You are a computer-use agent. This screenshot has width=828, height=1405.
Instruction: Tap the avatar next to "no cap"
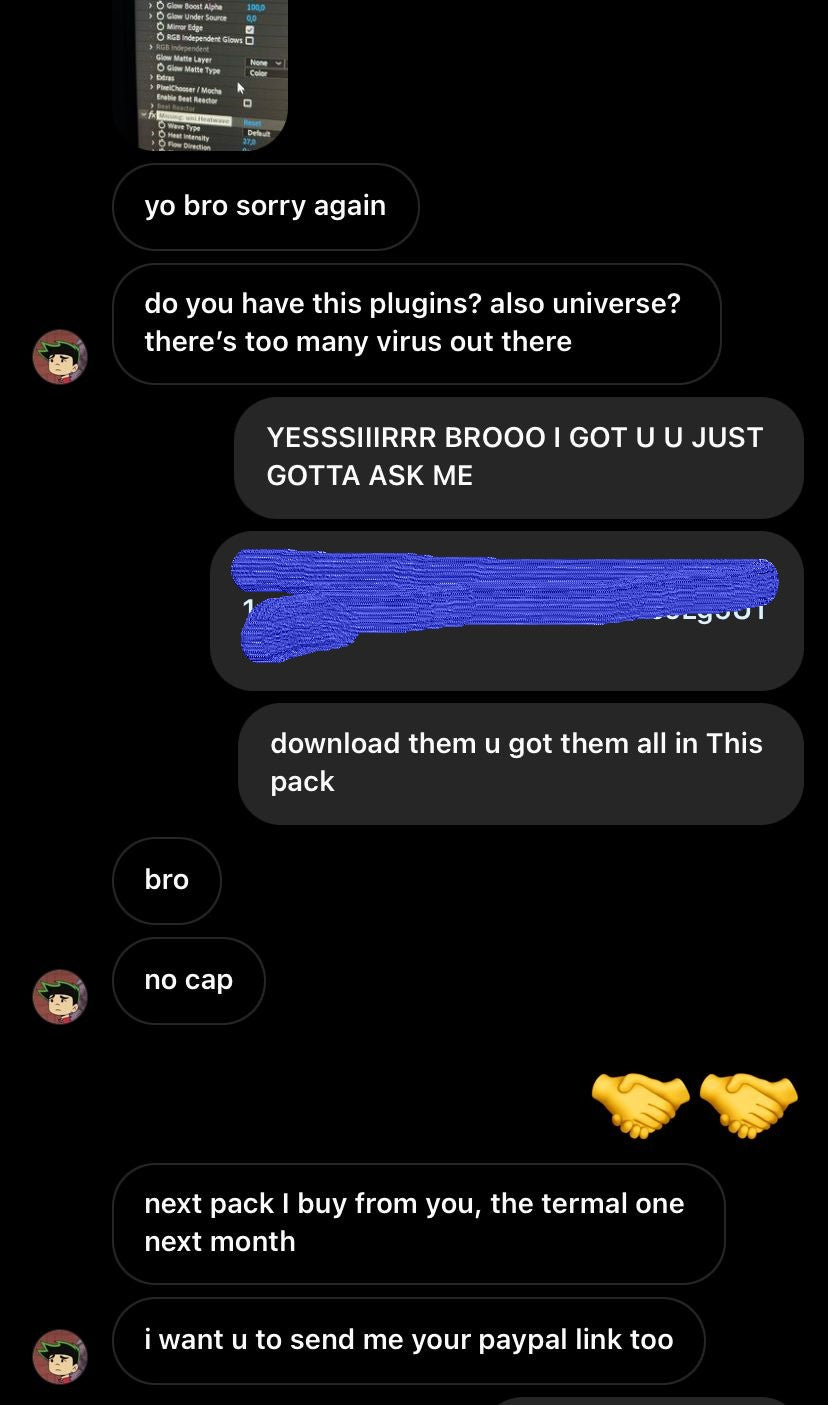coord(60,996)
